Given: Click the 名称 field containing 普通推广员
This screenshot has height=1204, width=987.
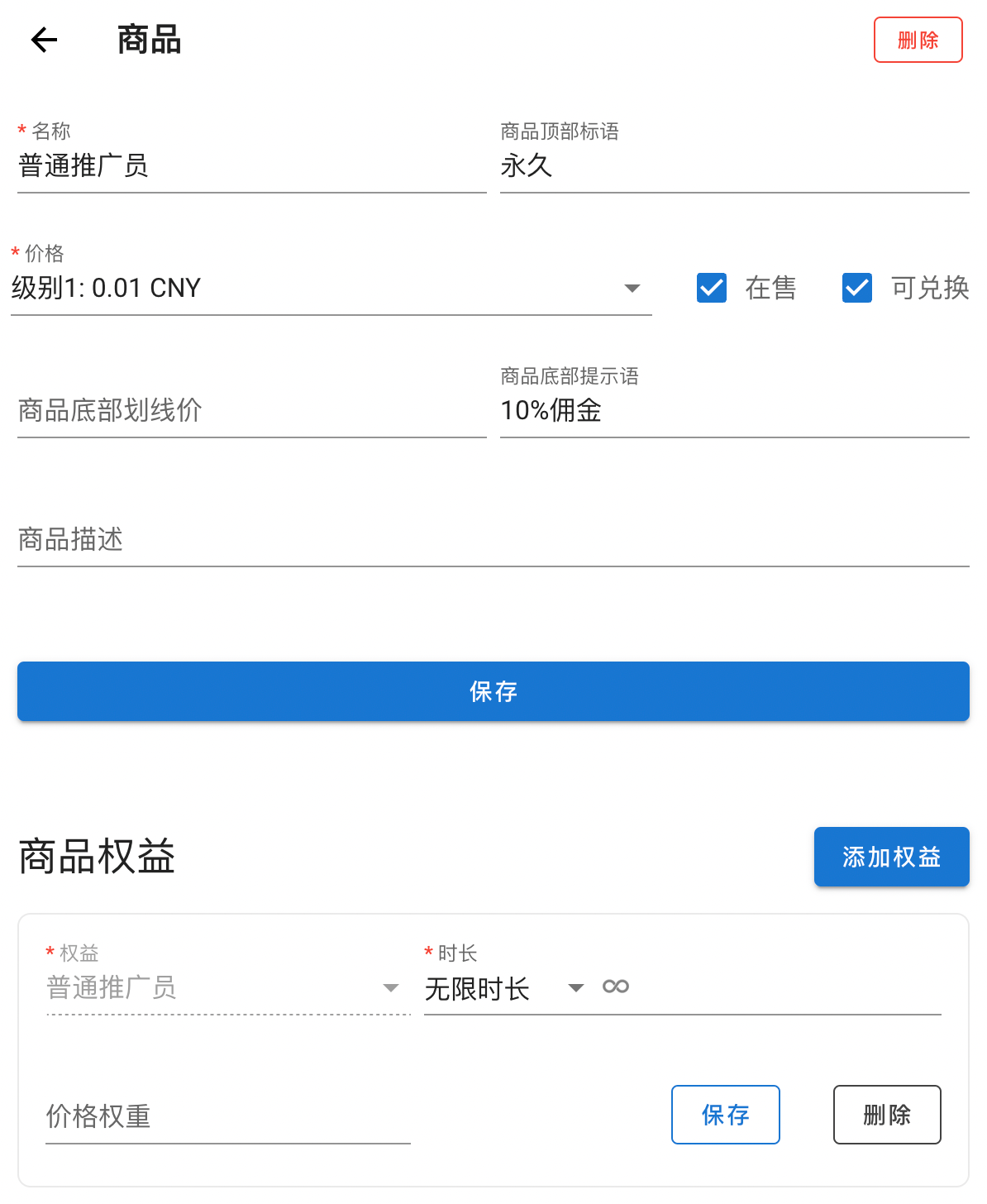Looking at the screenshot, I should pyautogui.click(x=248, y=166).
